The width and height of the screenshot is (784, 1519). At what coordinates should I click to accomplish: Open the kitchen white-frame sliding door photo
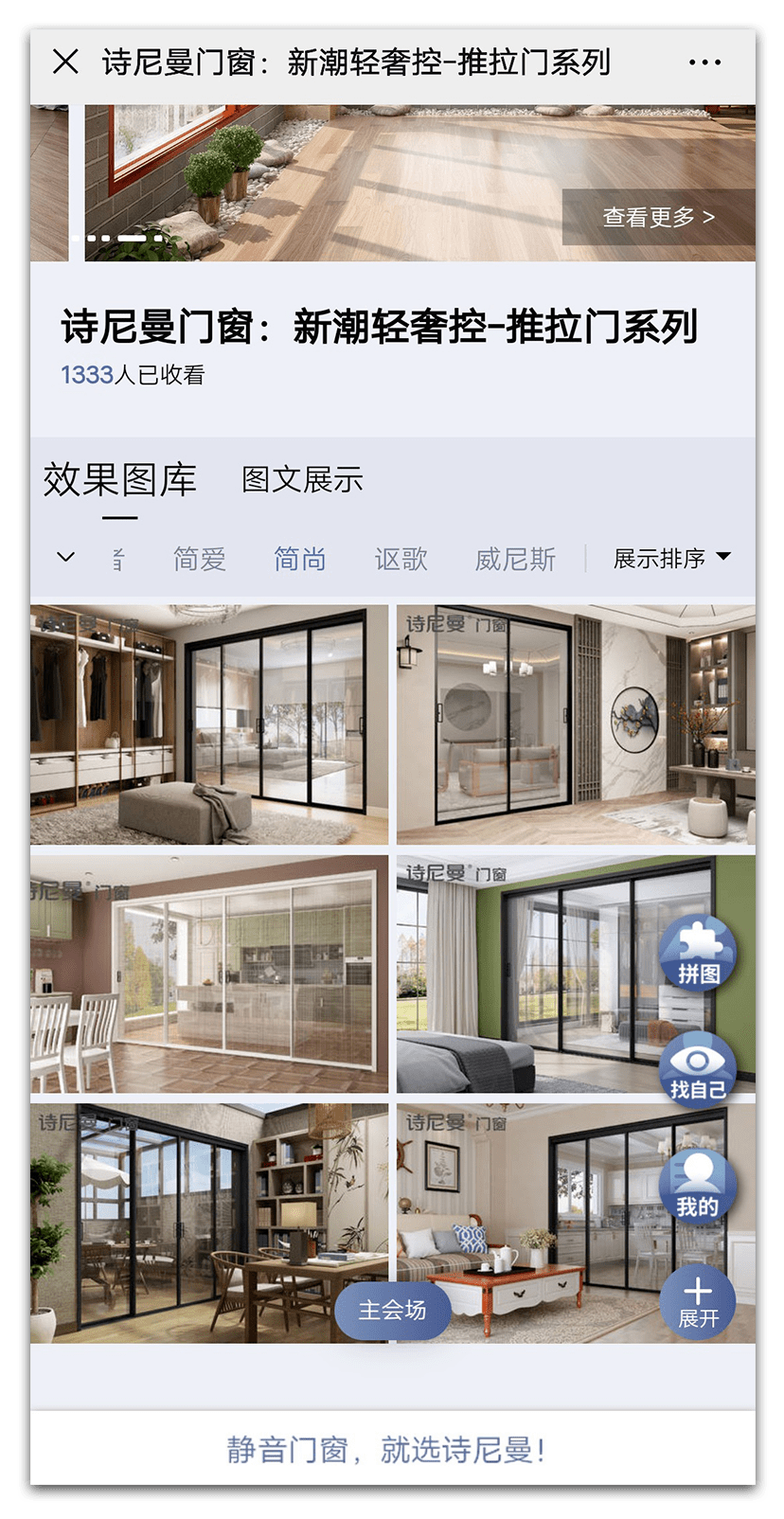[209, 974]
